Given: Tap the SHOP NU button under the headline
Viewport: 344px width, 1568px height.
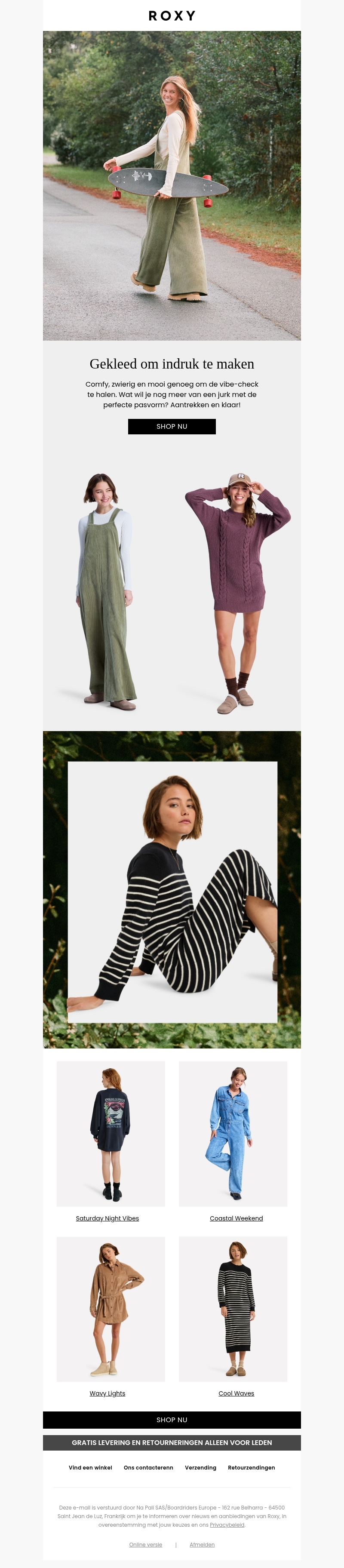Looking at the screenshot, I should [x=172, y=426].
